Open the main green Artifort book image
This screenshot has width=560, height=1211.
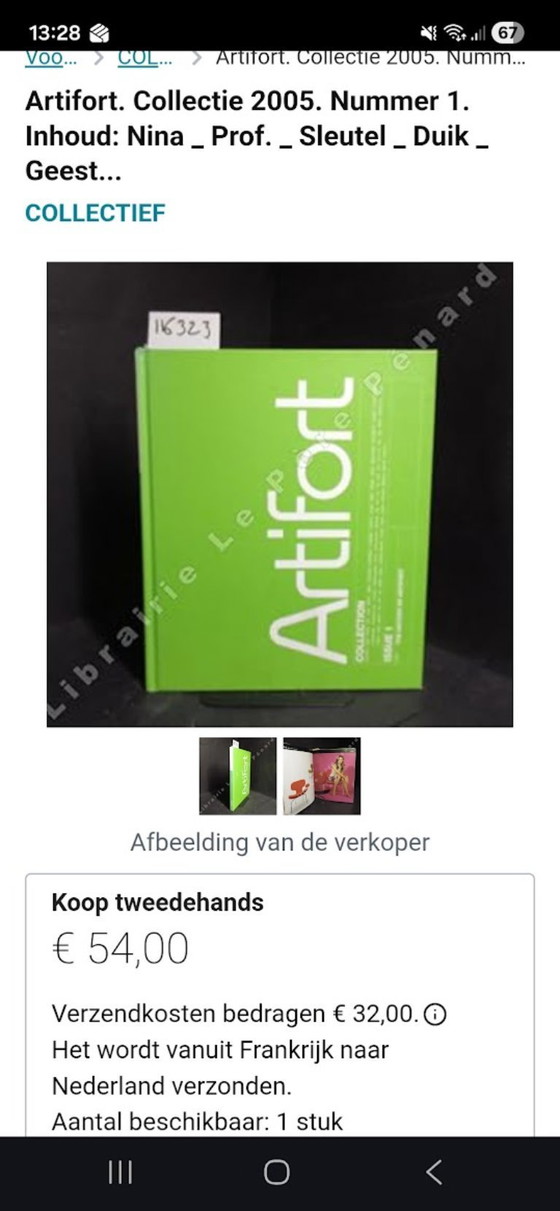pos(280,494)
